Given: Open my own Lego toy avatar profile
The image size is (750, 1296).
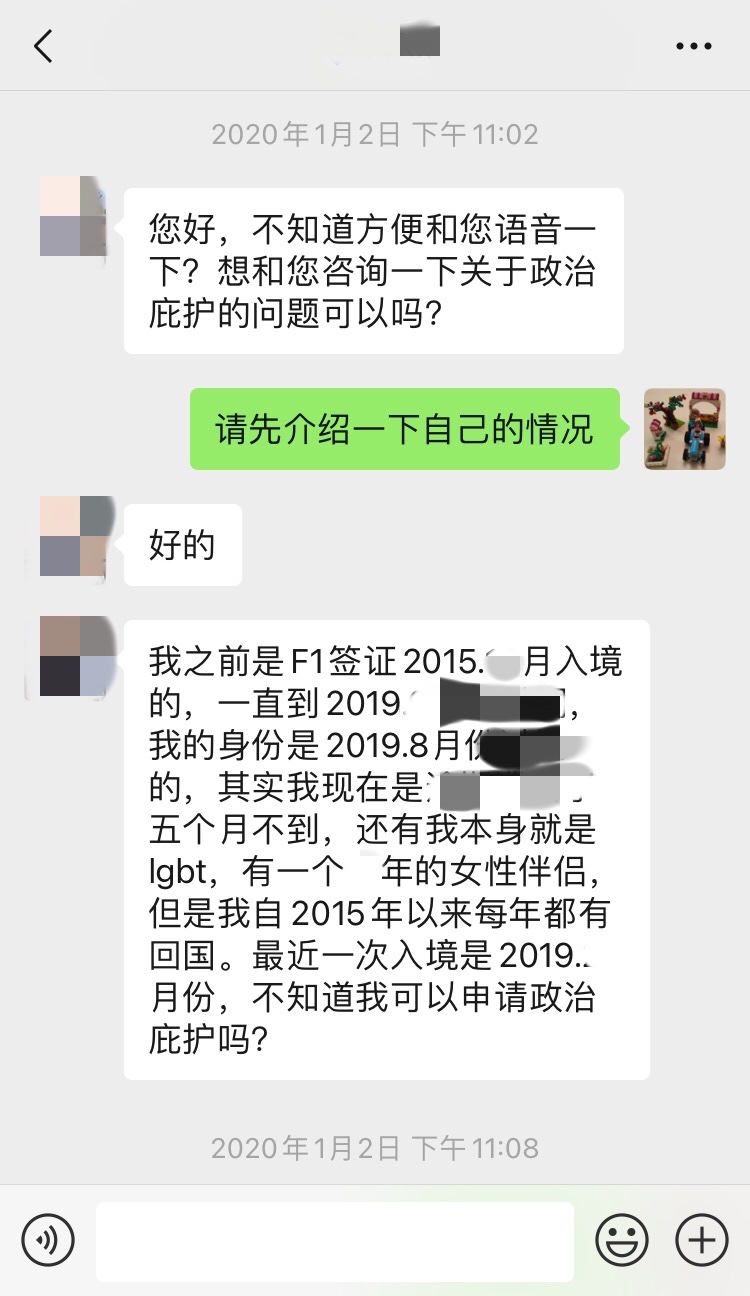Looking at the screenshot, I should point(684,429).
